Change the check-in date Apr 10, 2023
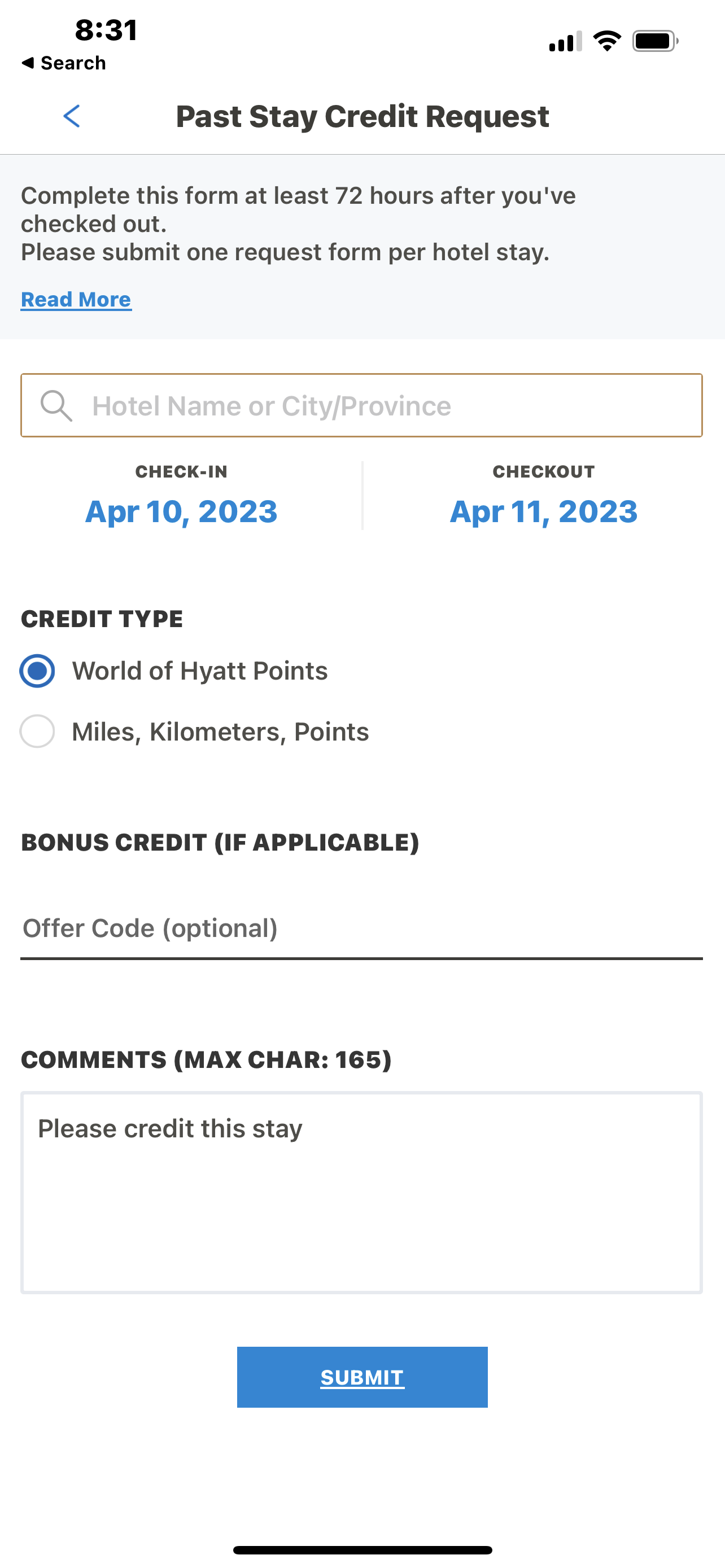This screenshot has width=725, height=1568. point(181,511)
